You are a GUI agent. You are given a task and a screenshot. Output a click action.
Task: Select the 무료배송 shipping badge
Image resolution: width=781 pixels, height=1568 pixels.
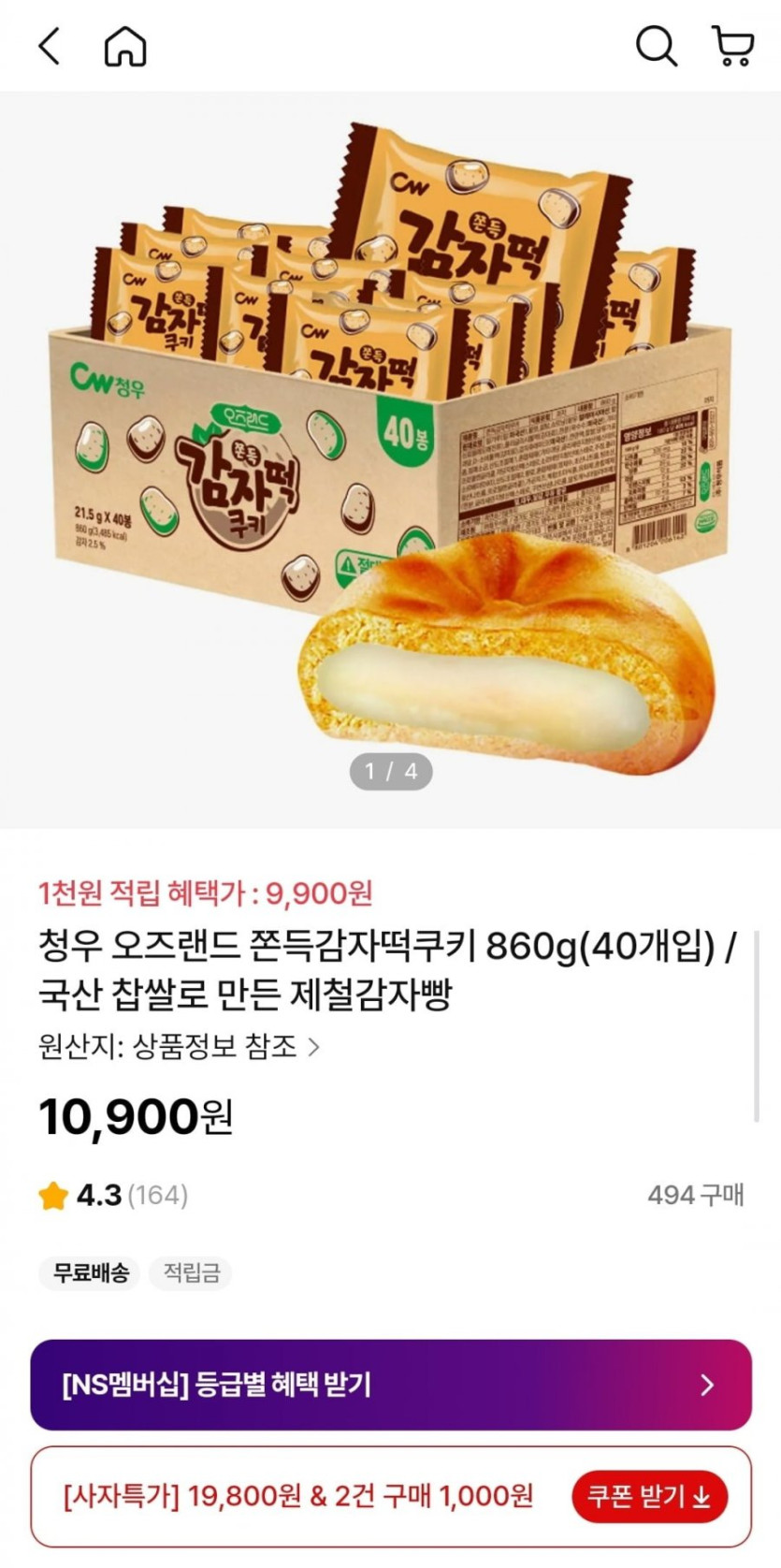(x=88, y=1273)
